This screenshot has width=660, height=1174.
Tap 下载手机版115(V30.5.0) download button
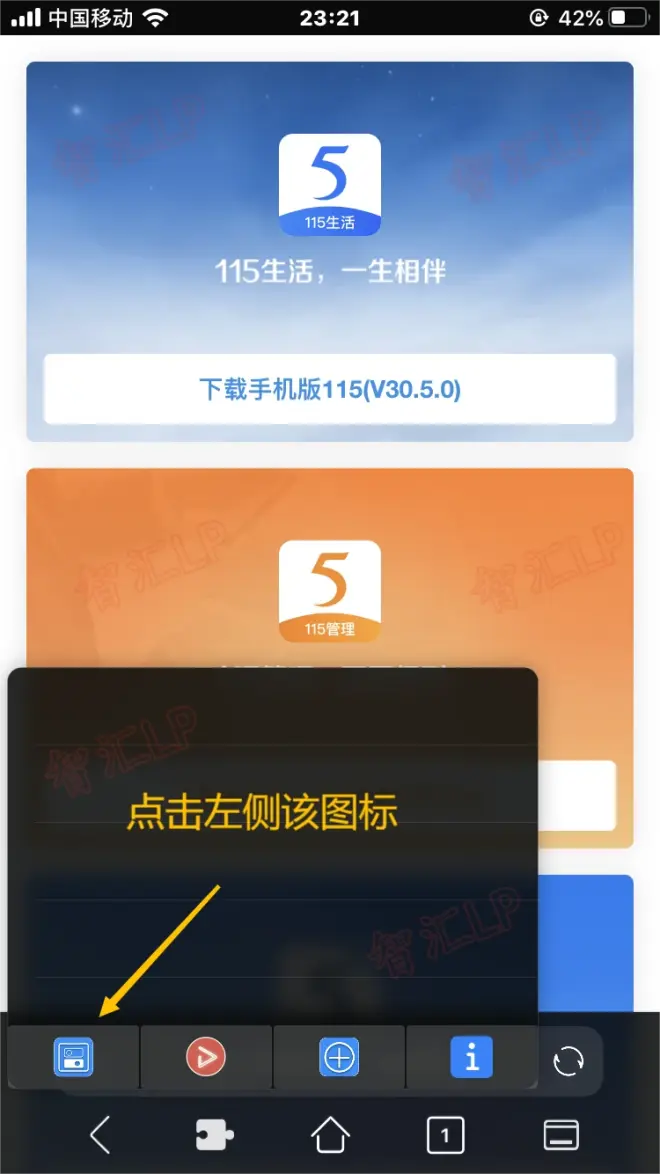(329, 389)
